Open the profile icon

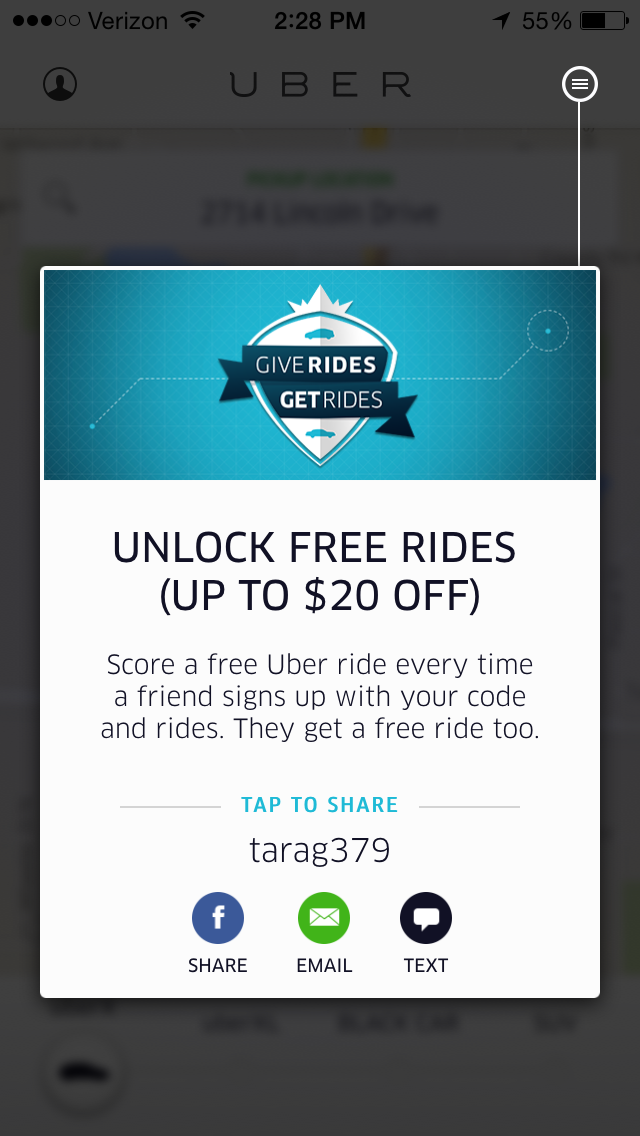pyautogui.click(x=60, y=85)
